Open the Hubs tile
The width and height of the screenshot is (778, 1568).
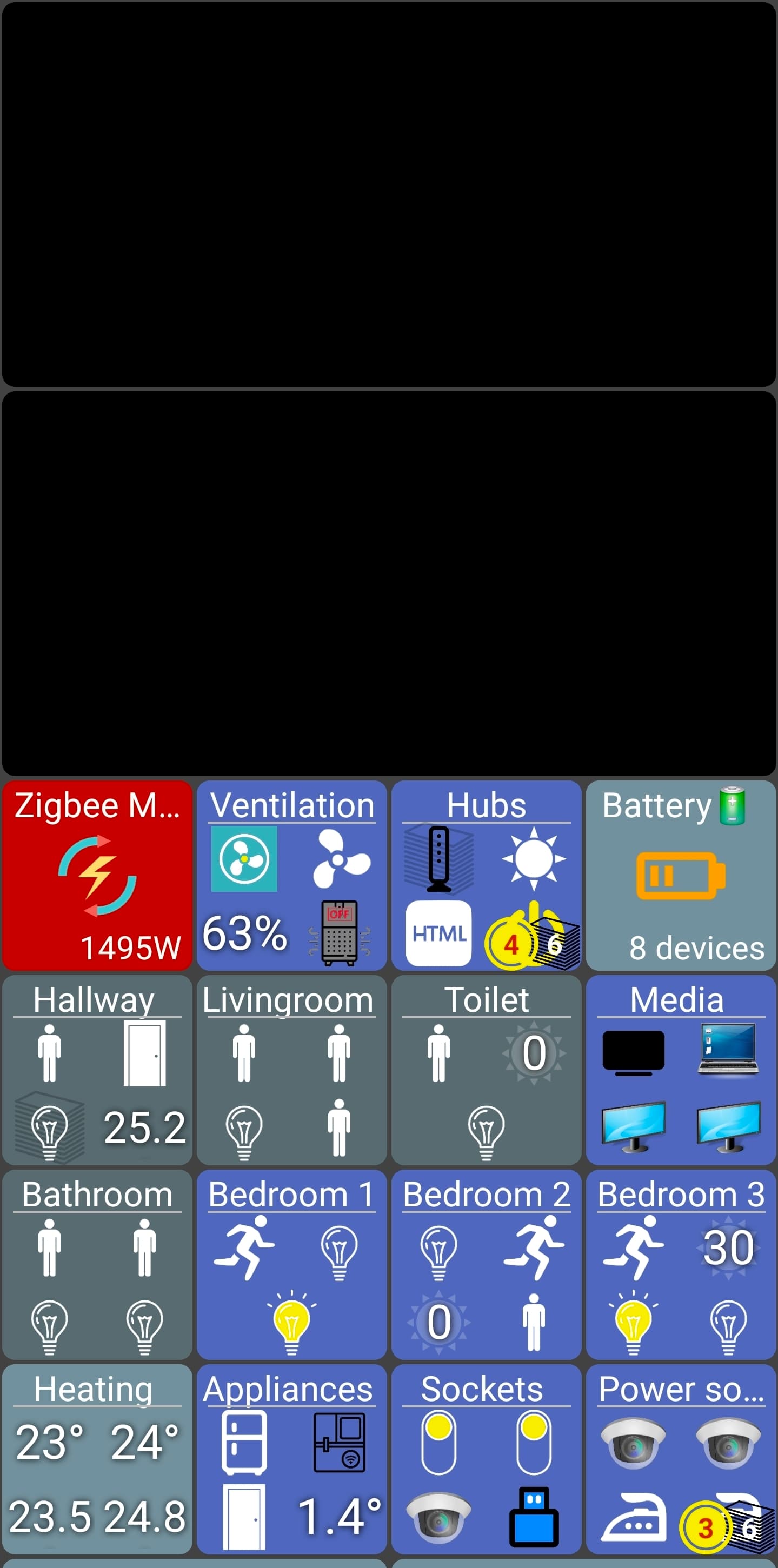pos(487,875)
